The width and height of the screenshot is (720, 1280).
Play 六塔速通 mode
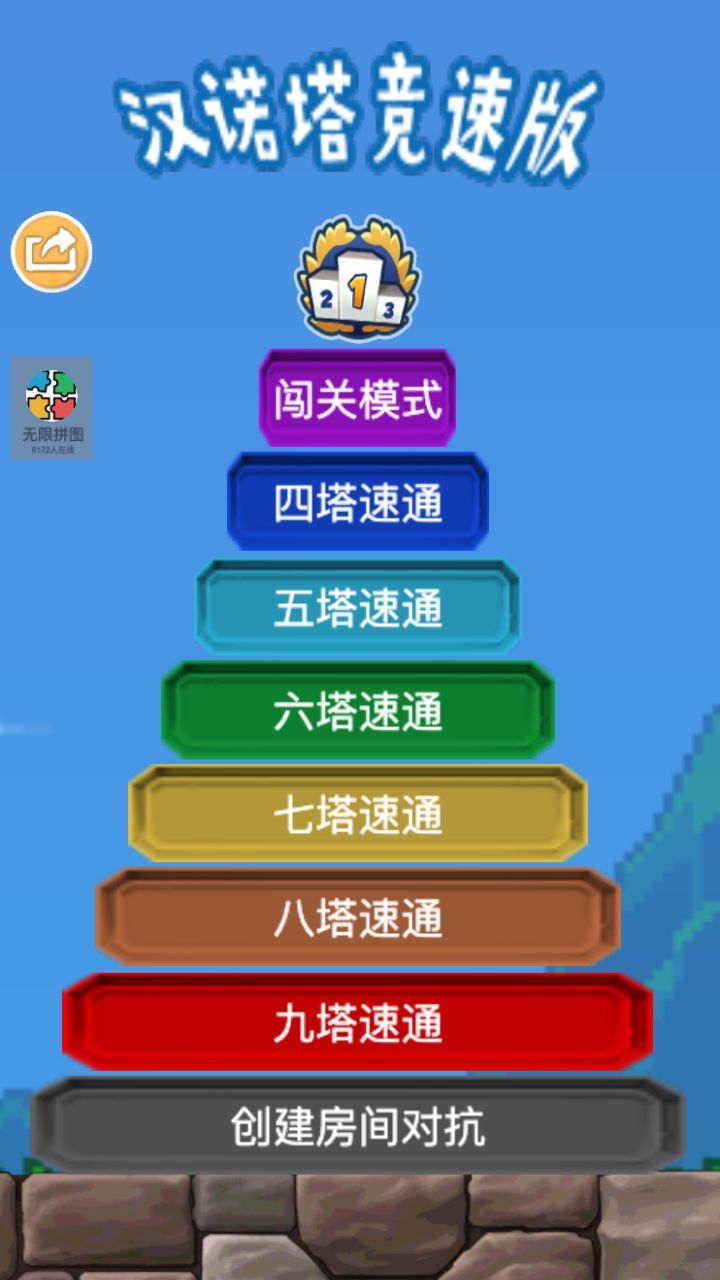click(x=358, y=711)
